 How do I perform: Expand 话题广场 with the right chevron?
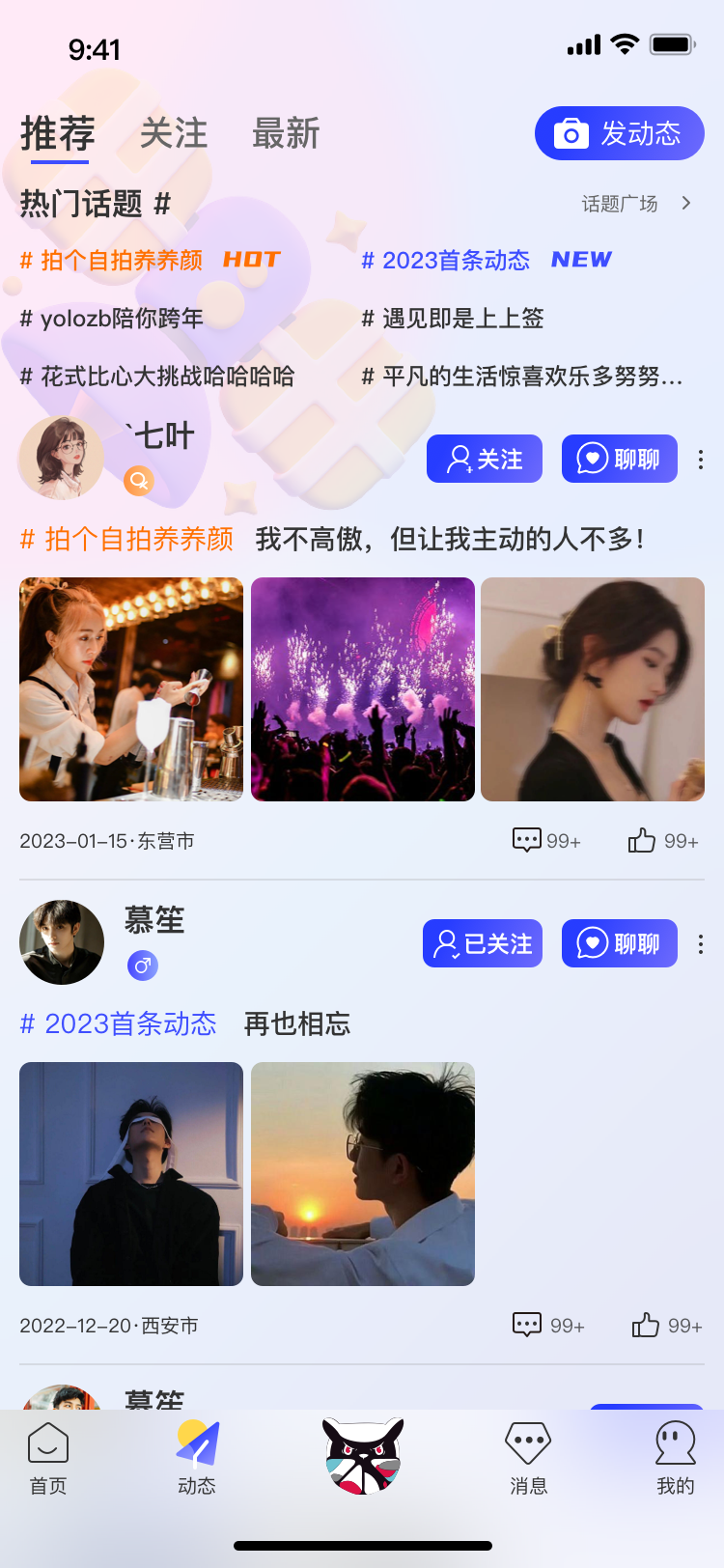(x=685, y=204)
